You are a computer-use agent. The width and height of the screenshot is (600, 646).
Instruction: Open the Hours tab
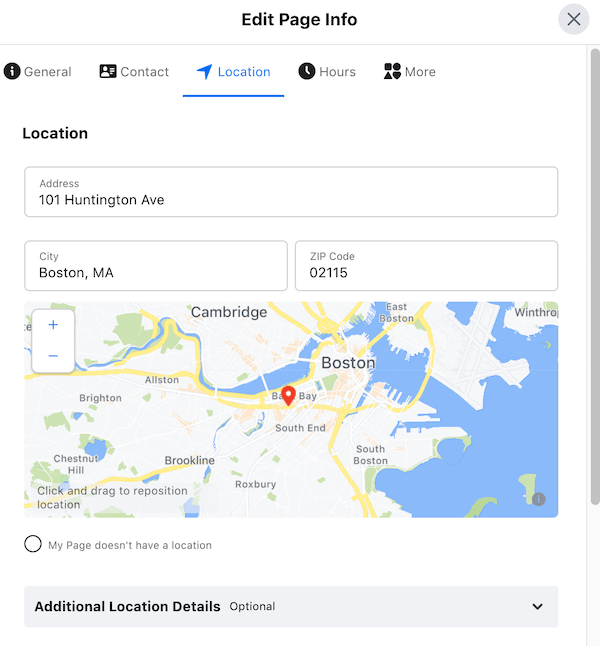coord(327,72)
